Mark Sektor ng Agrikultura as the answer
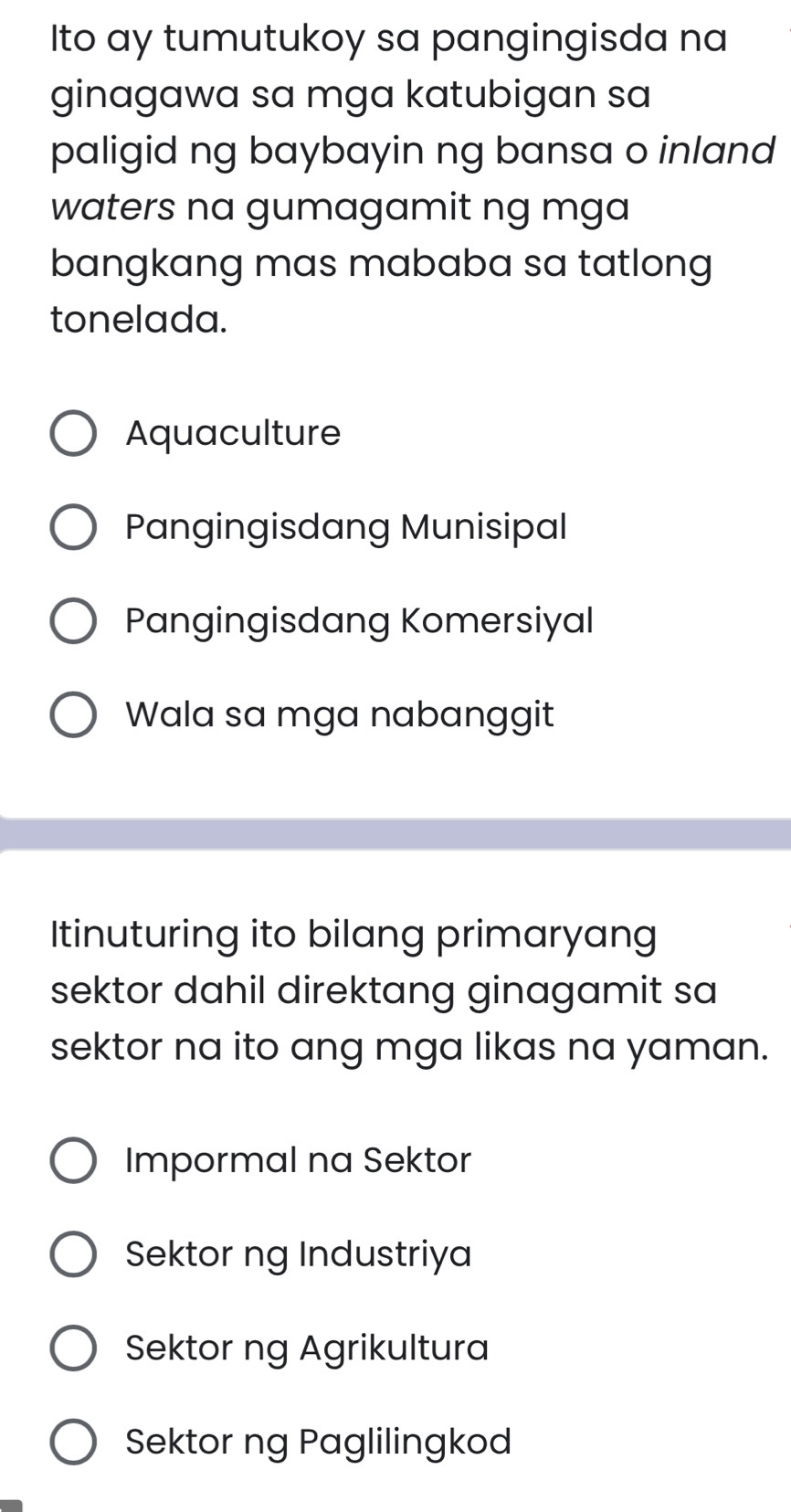This screenshot has height=1512, width=791. [x=73, y=1348]
